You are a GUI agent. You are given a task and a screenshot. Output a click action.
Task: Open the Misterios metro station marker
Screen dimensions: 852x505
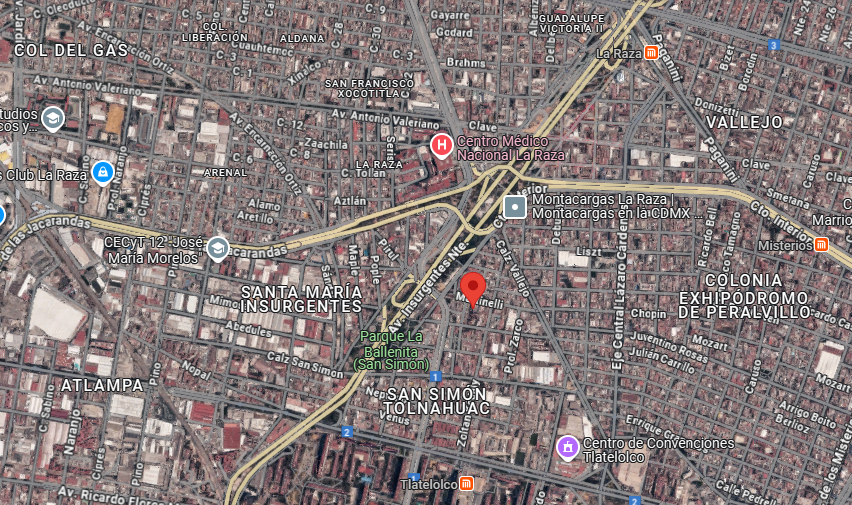821,244
